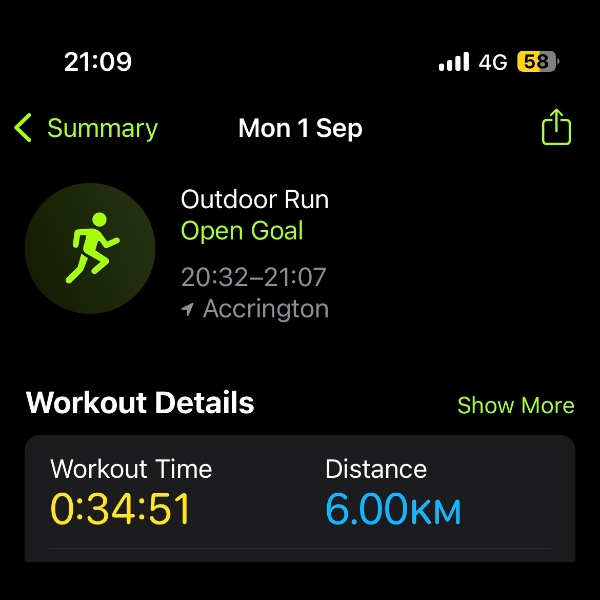Viewport: 600px width, 600px height.
Task: Share this Outdoor Run workout
Action: (x=556, y=128)
